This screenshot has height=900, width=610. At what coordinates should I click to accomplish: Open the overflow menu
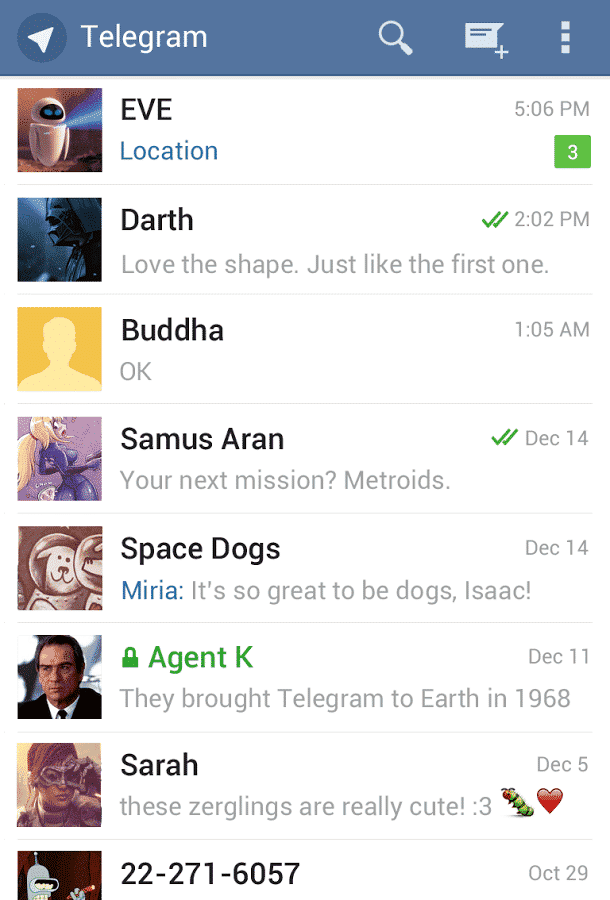coord(565,38)
